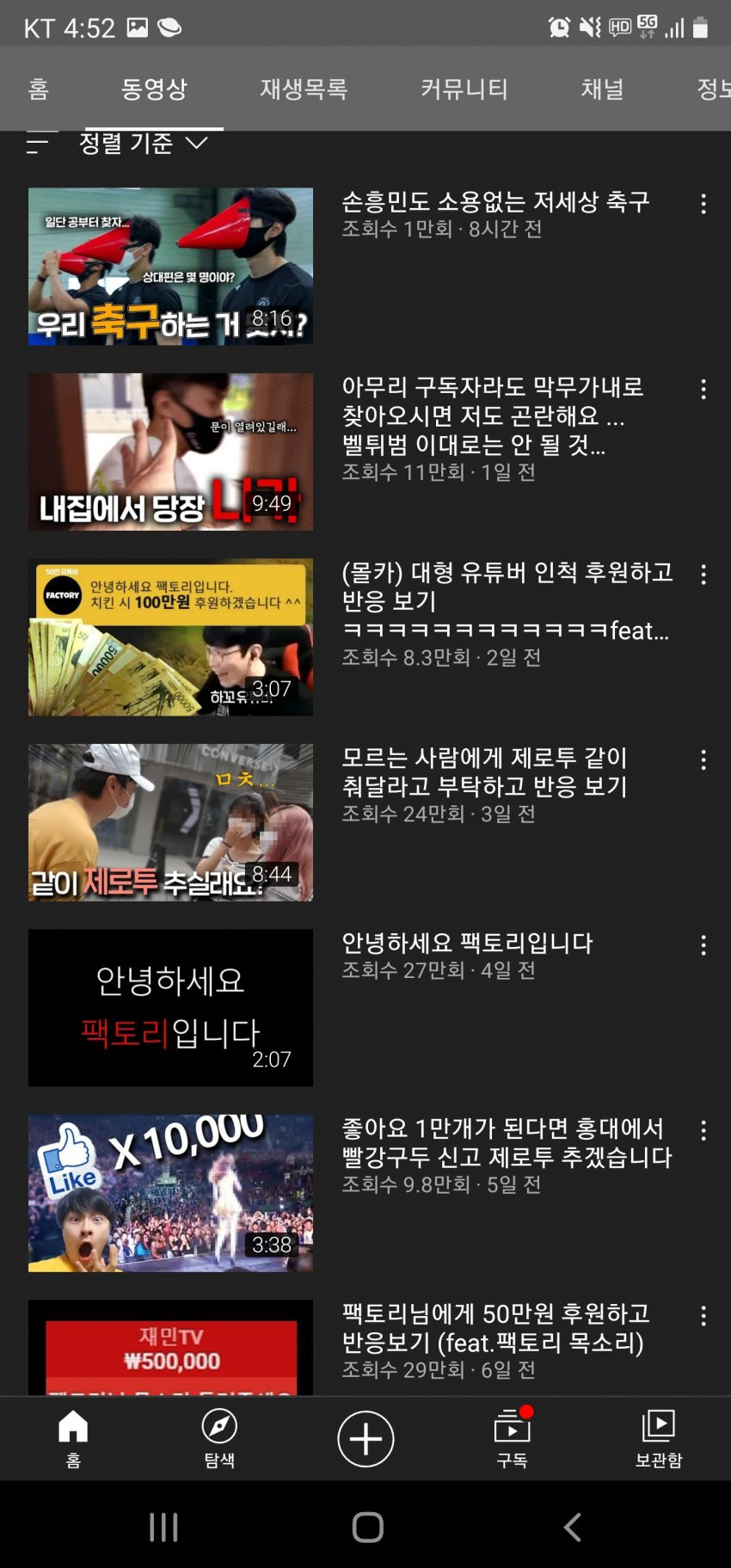Open options for 안녕하세요 팩토리입니다 video
The image size is (731, 1568).
703,946
